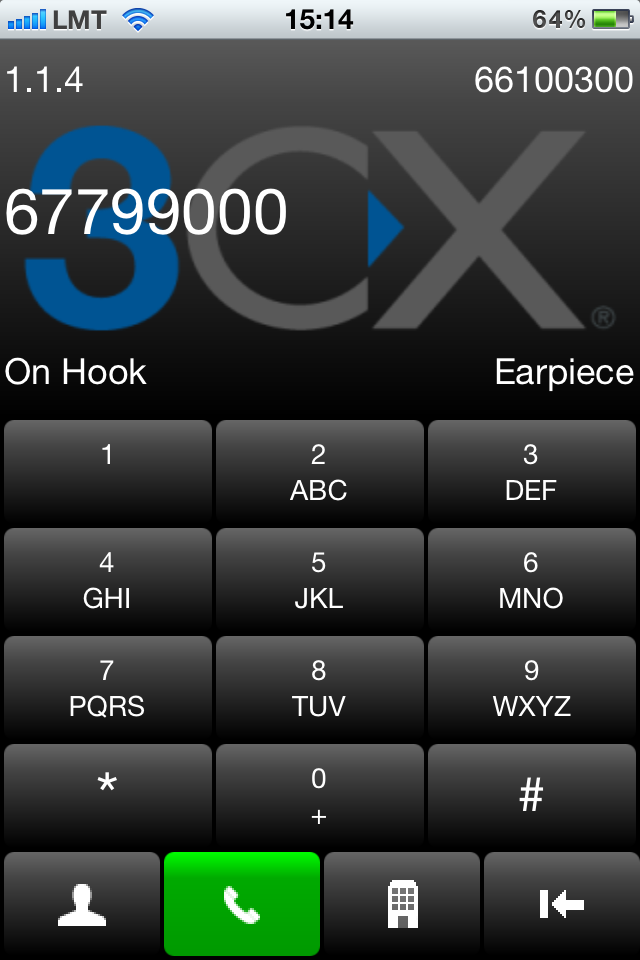
Task: Open the contacts list icon
Action: tap(81, 904)
